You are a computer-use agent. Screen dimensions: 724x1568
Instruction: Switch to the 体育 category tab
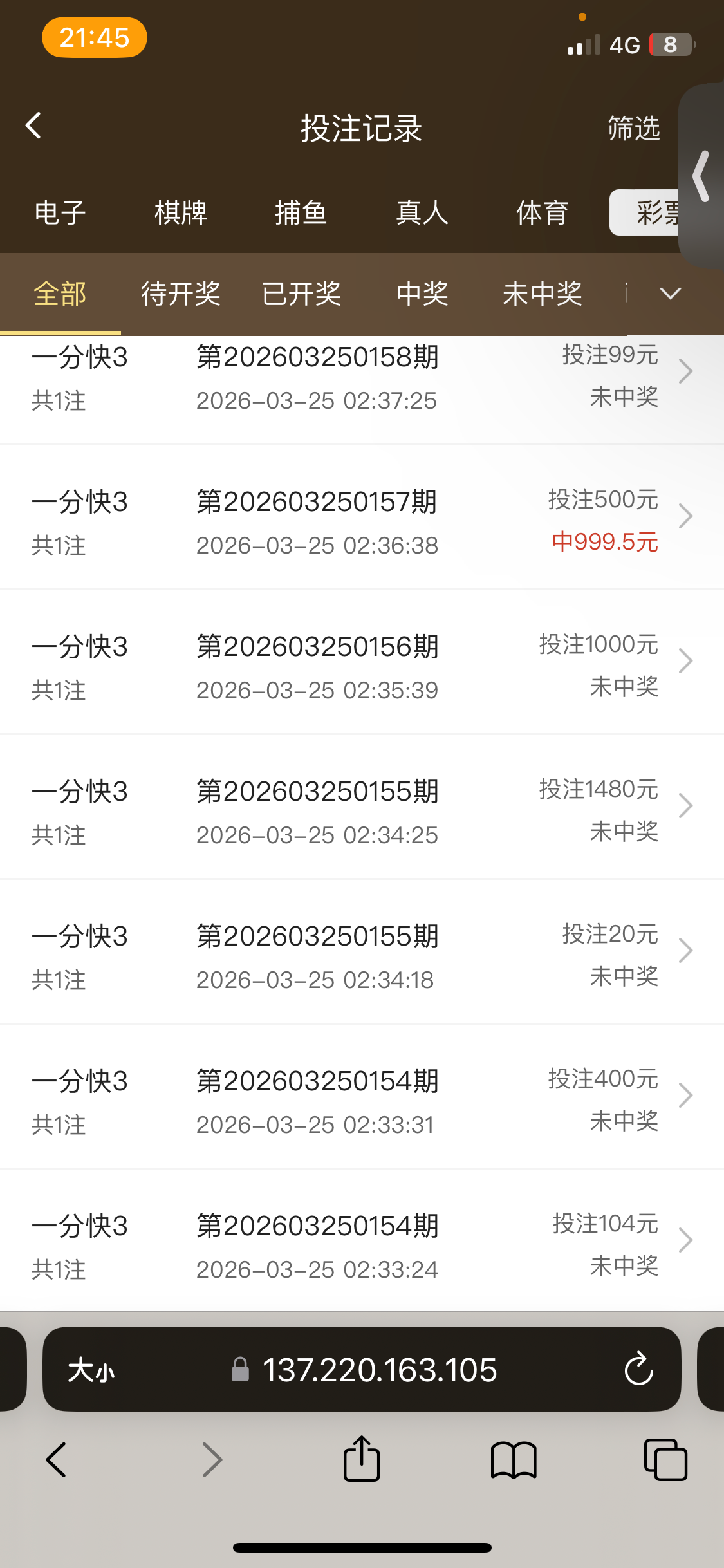pos(542,212)
